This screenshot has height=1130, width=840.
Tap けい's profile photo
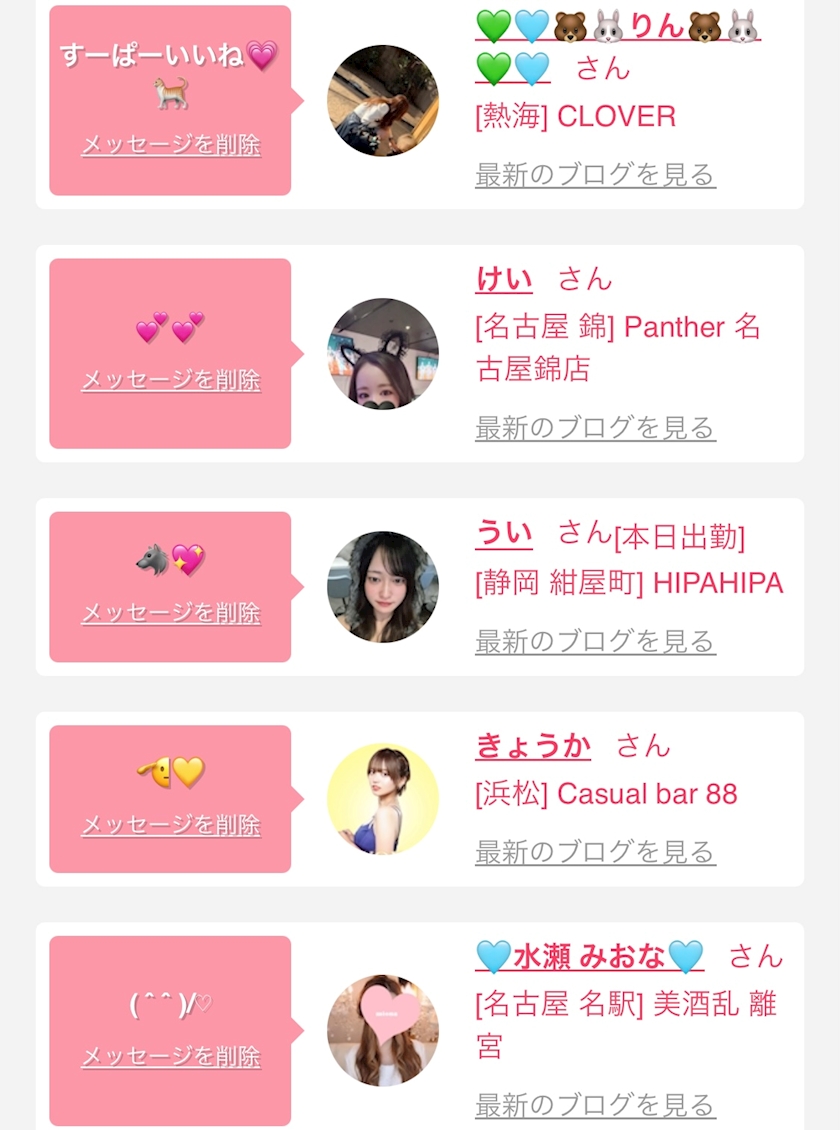[x=383, y=354]
